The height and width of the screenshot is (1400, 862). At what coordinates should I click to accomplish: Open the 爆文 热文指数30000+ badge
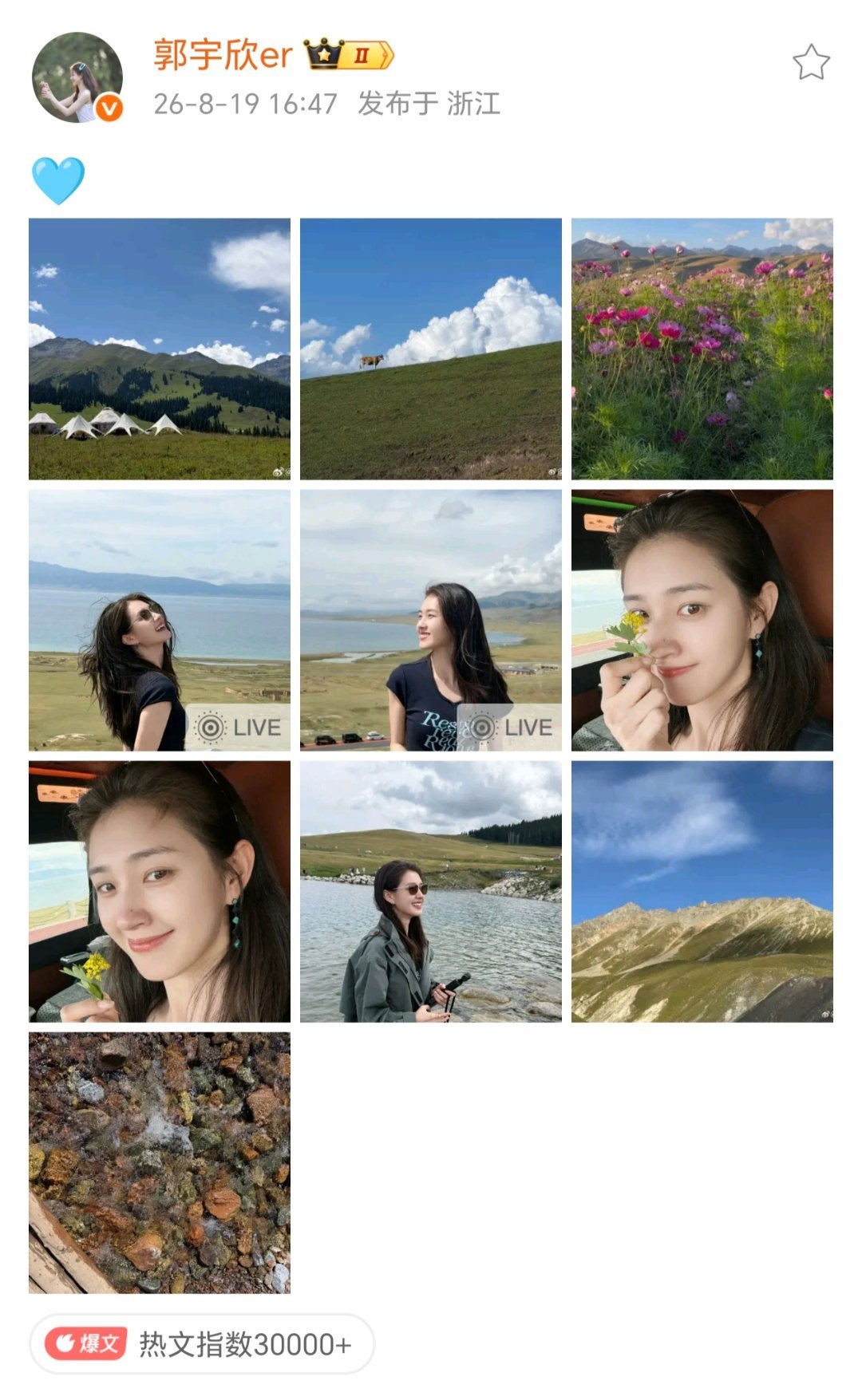202,1344
